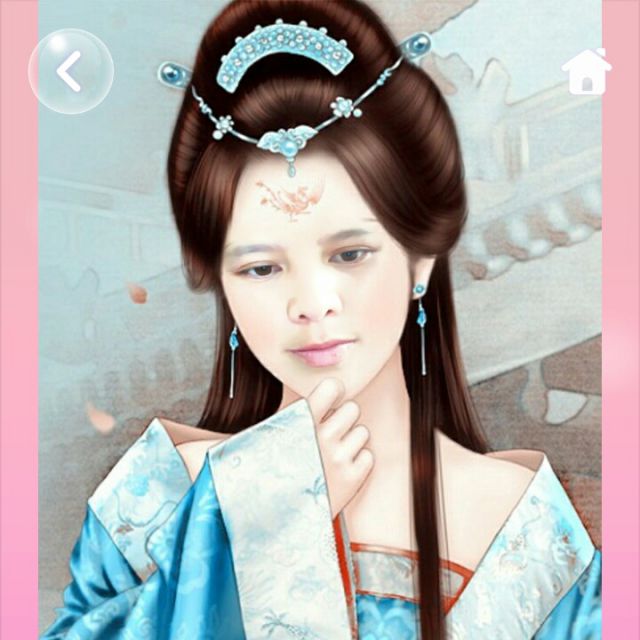Go to the home screen icon

pos(586,71)
